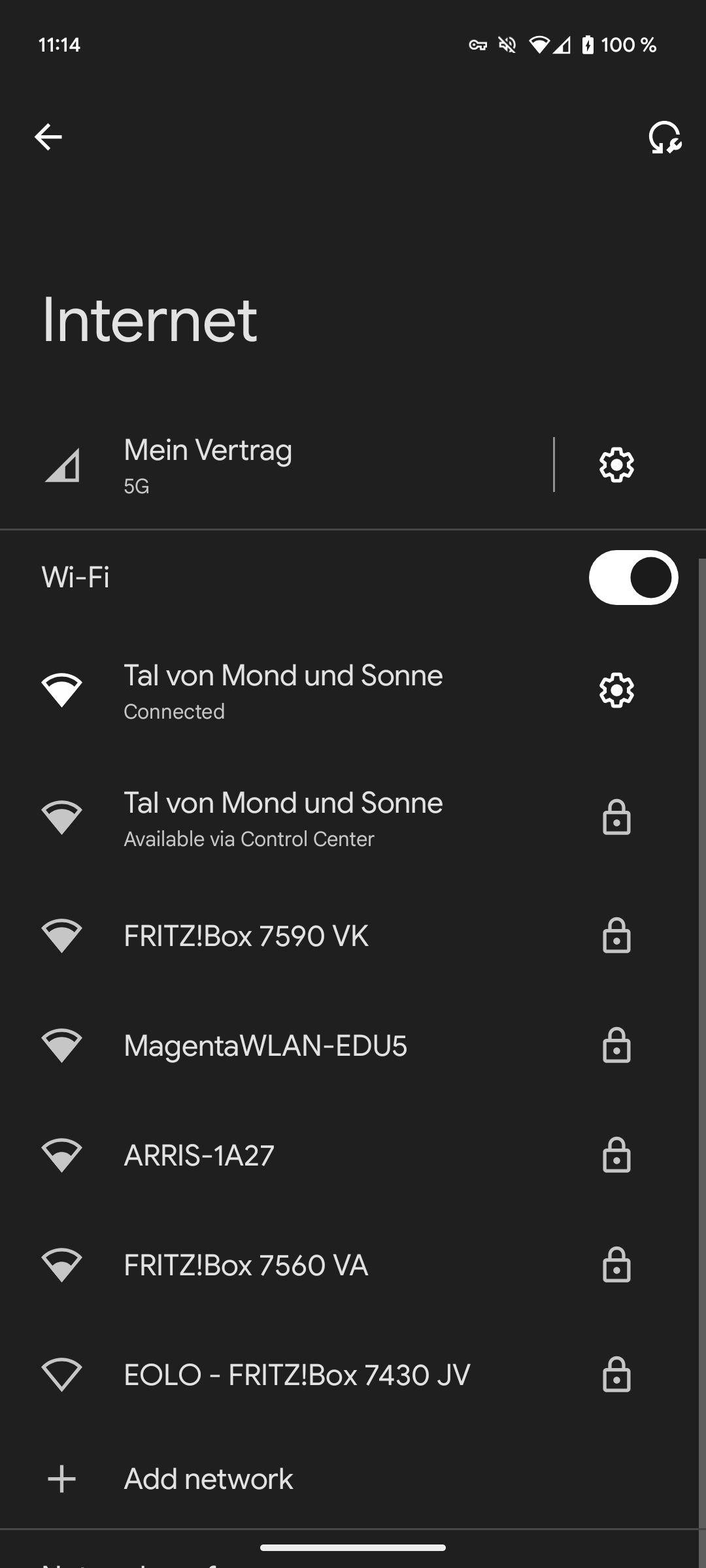The width and height of the screenshot is (706, 1568).
Task: Open settings gear for Mein Vertrag
Action: (x=616, y=465)
